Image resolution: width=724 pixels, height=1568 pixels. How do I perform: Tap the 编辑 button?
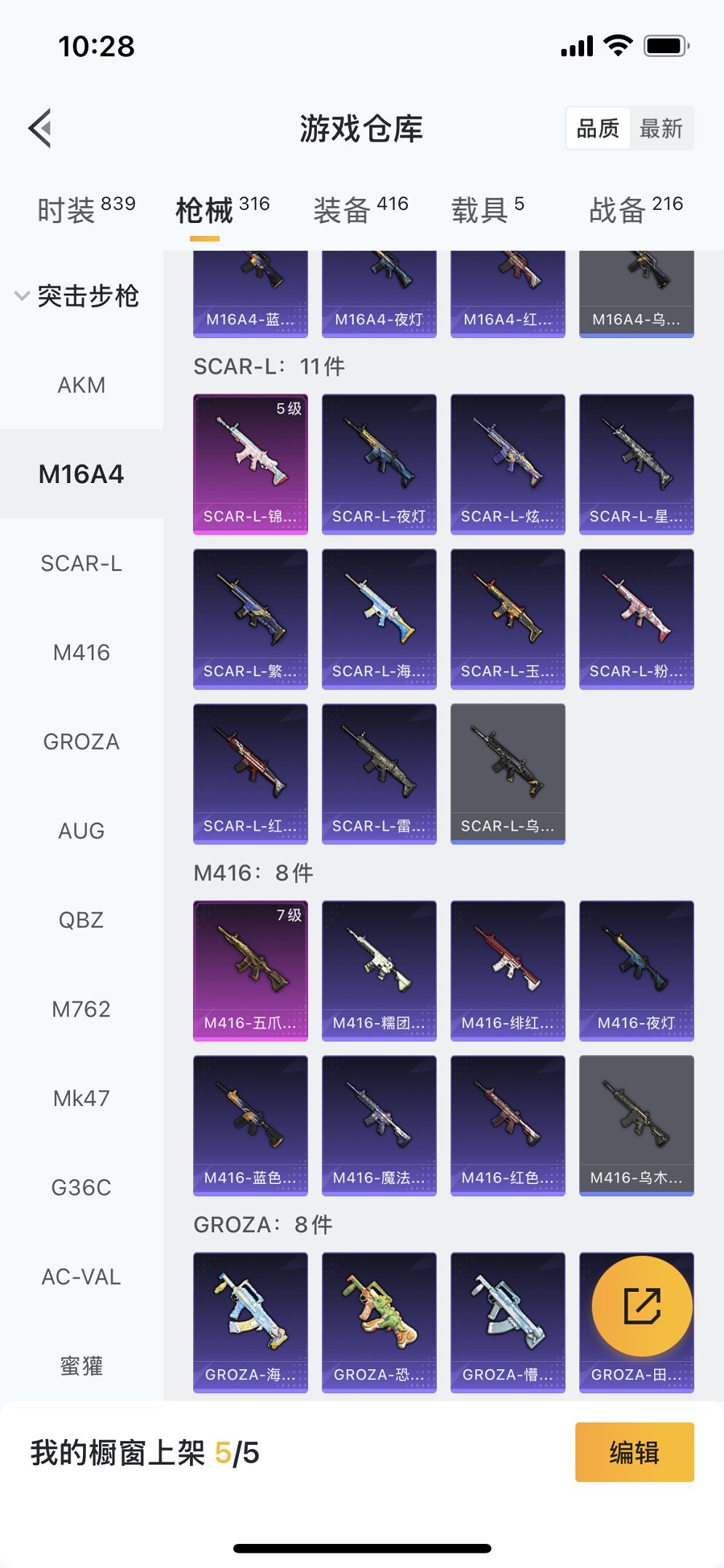coord(634,1452)
